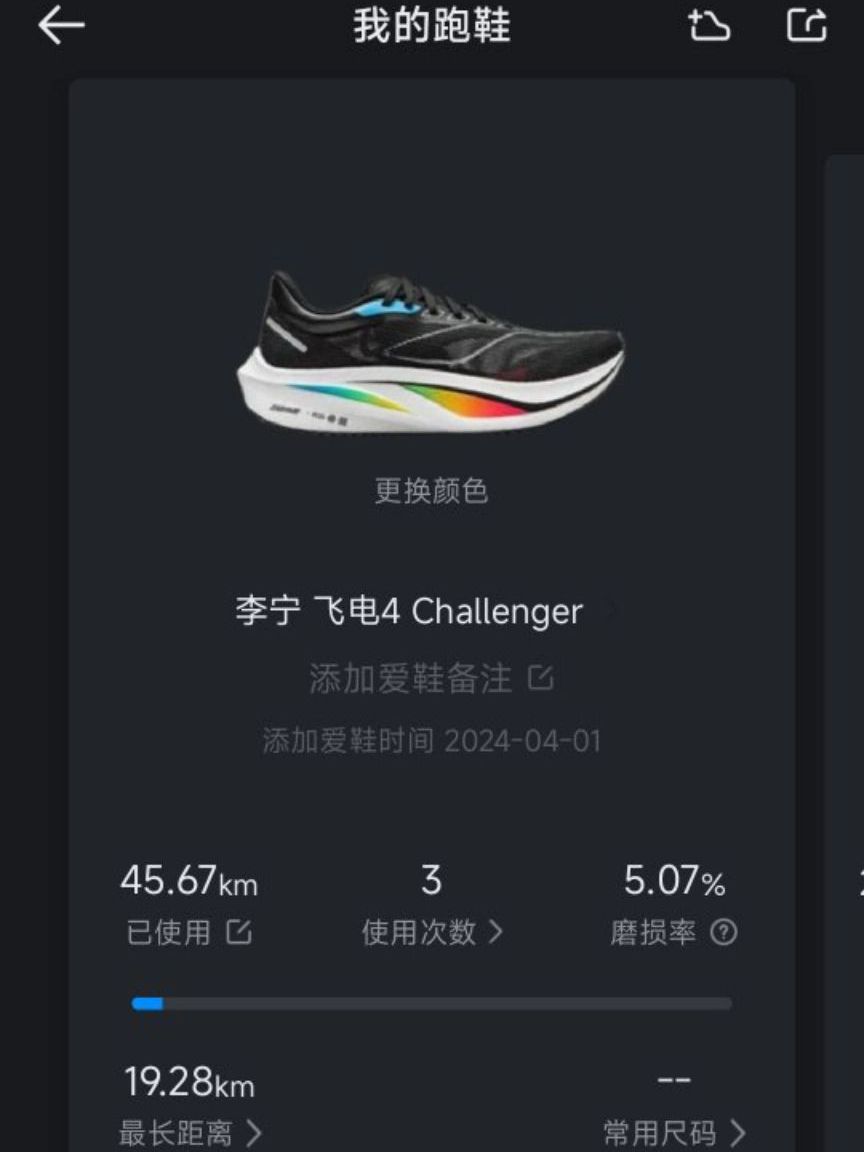The width and height of the screenshot is (864, 1152).
Task: View 最长距离 record details
Action: (190, 1133)
